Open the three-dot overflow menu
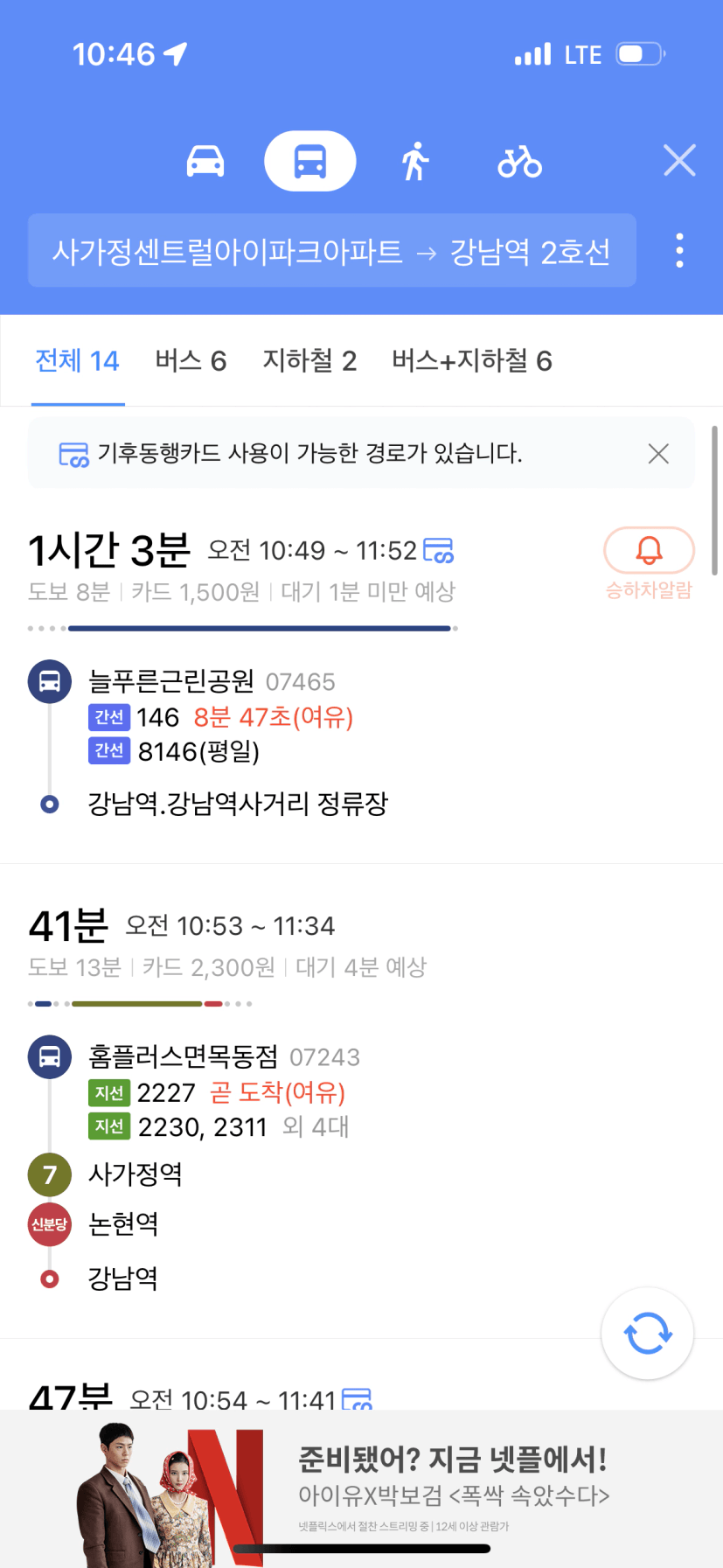Image resolution: width=723 pixels, height=1568 pixels. pos(679,251)
